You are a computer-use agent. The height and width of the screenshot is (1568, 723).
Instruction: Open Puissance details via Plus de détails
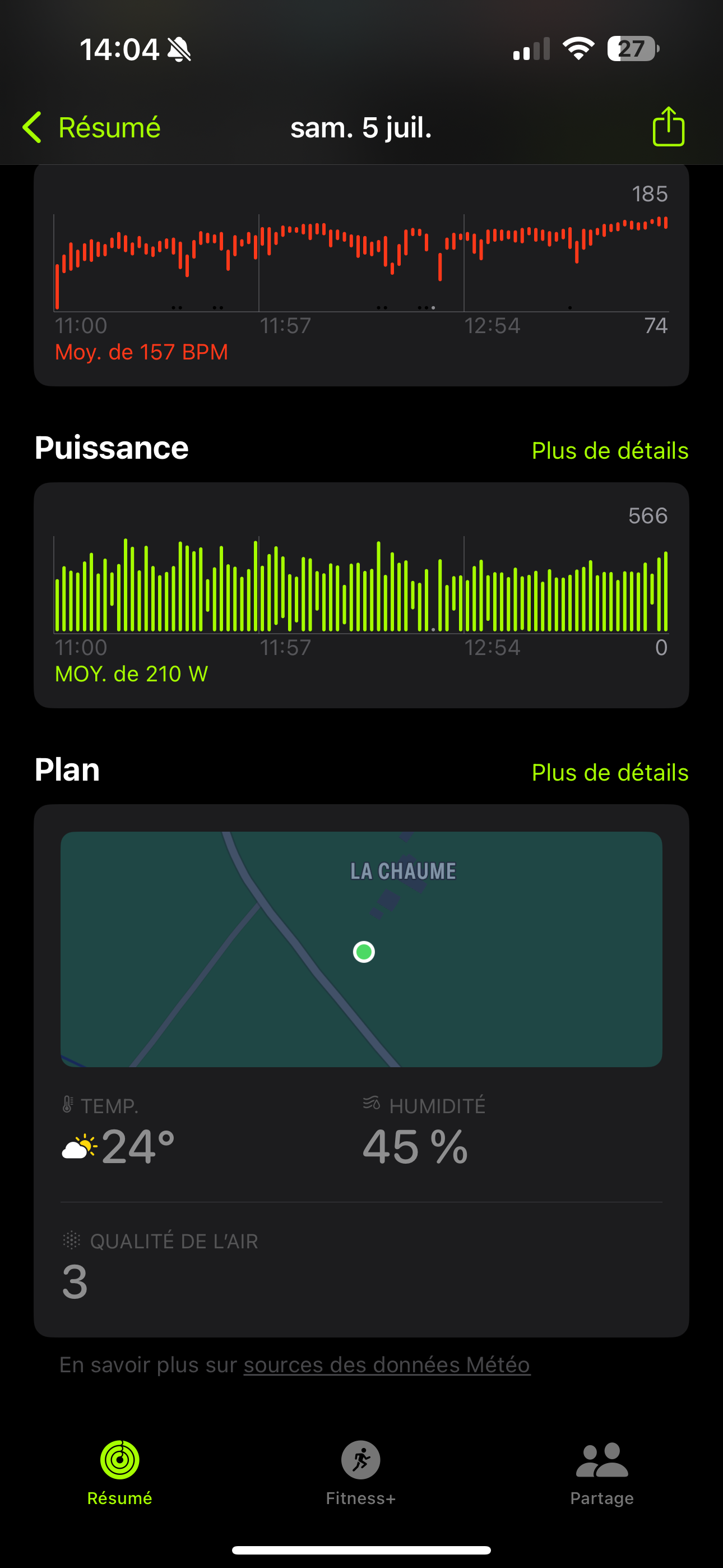pos(610,451)
